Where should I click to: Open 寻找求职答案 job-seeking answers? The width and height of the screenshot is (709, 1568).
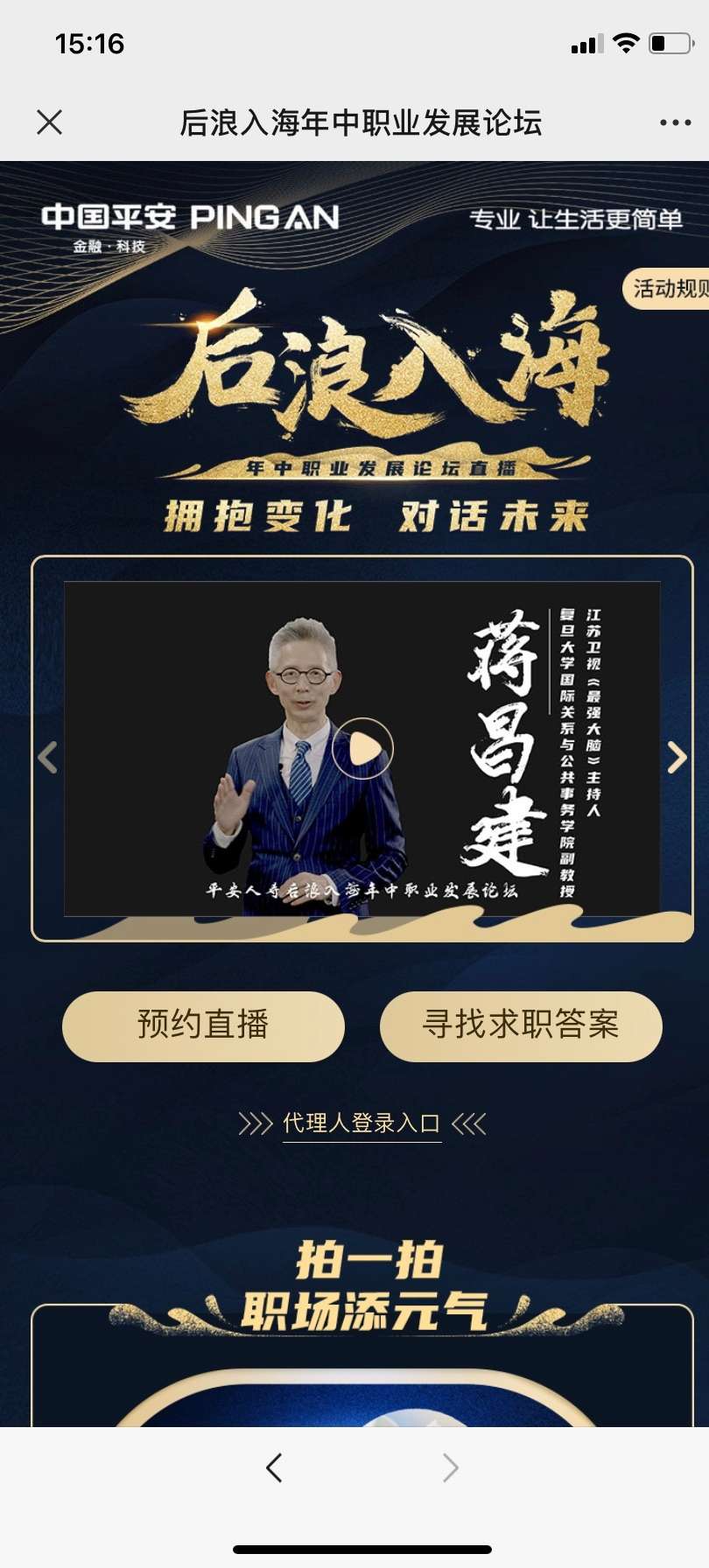(521, 1025)
